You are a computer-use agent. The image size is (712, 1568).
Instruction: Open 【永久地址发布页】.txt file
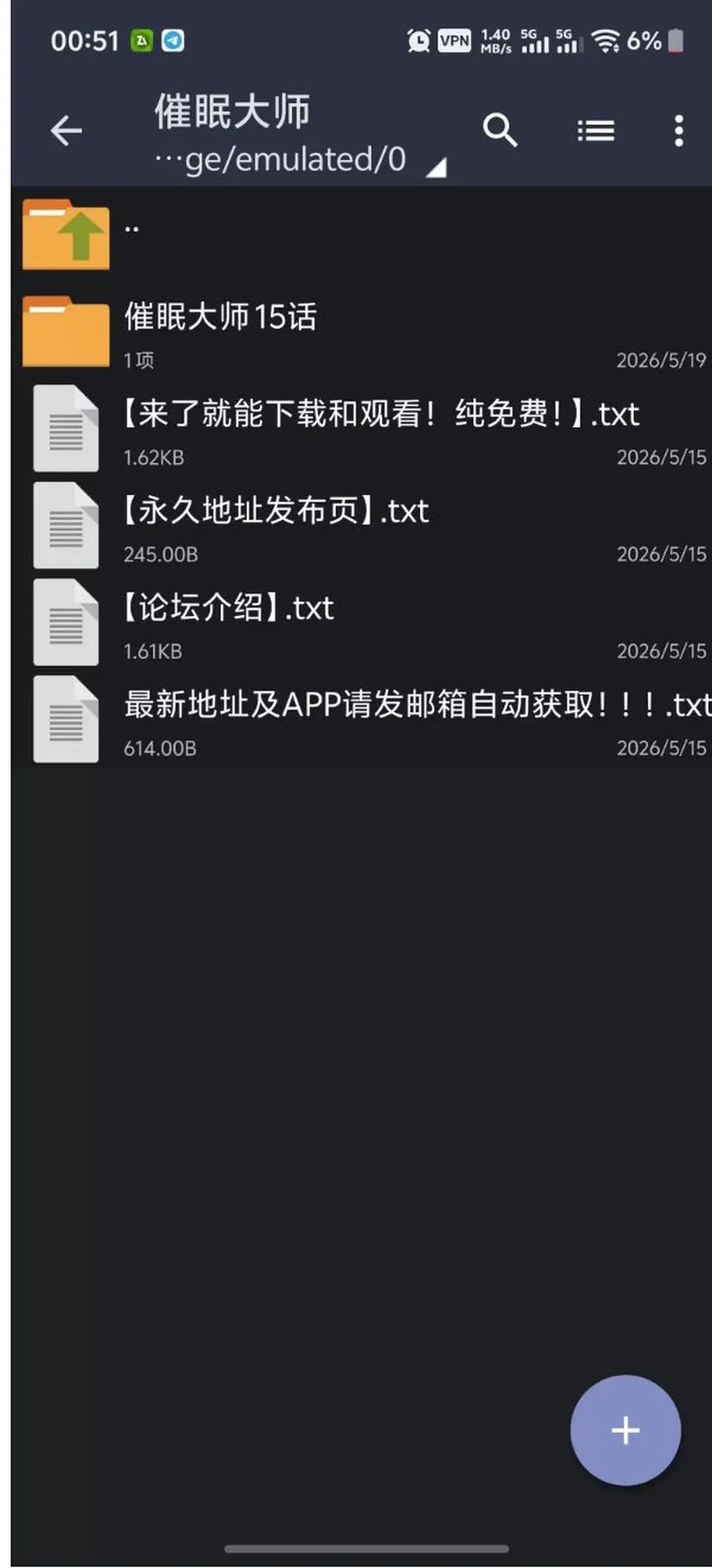361,526
